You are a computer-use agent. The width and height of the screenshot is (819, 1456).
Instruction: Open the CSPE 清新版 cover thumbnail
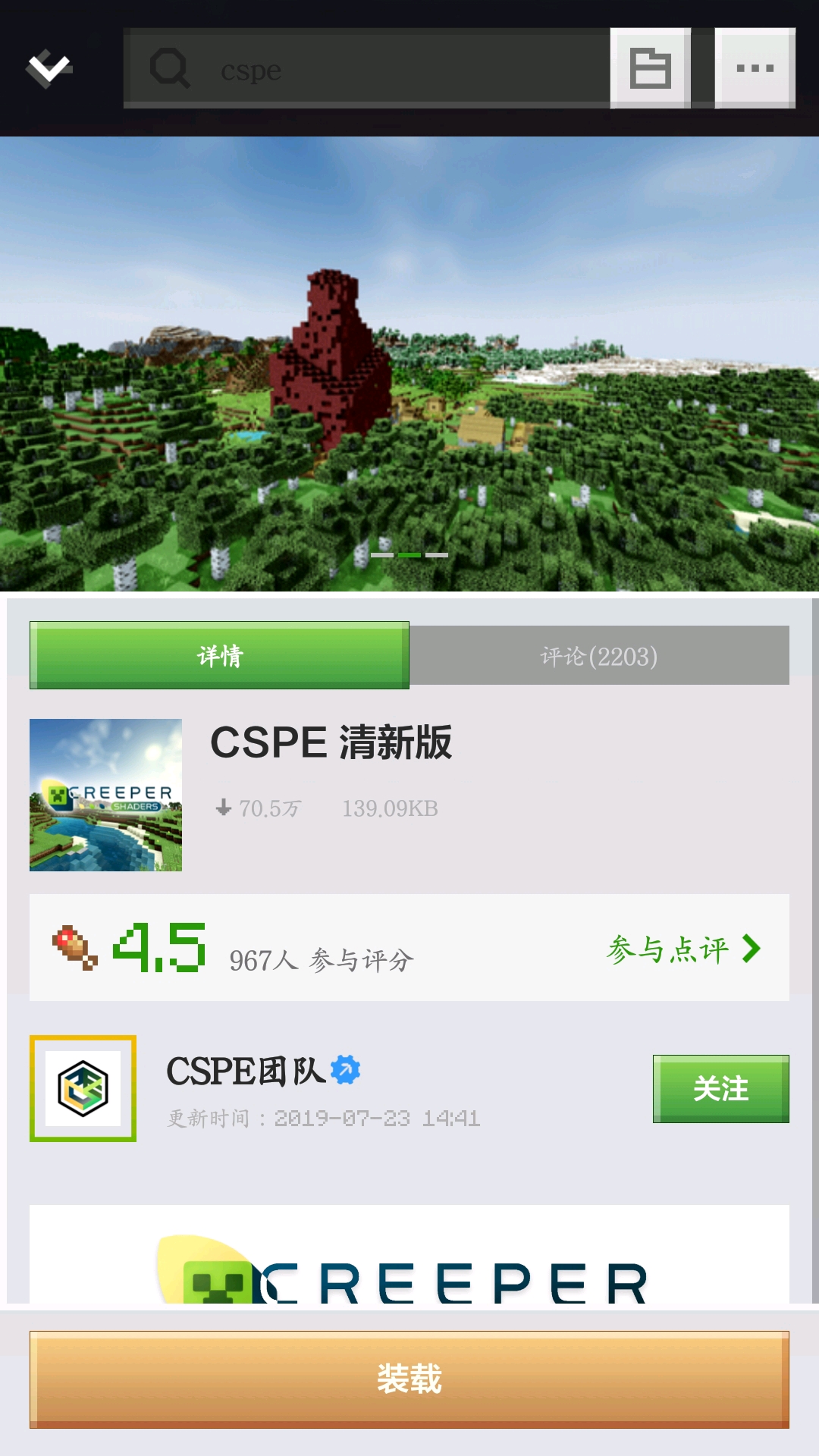coord(106,795)
